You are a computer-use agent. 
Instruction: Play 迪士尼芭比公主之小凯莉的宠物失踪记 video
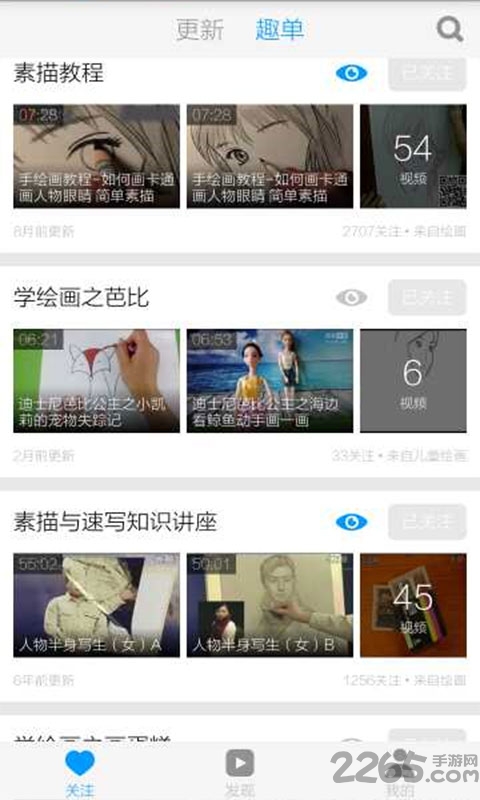[x=96, y=381]
